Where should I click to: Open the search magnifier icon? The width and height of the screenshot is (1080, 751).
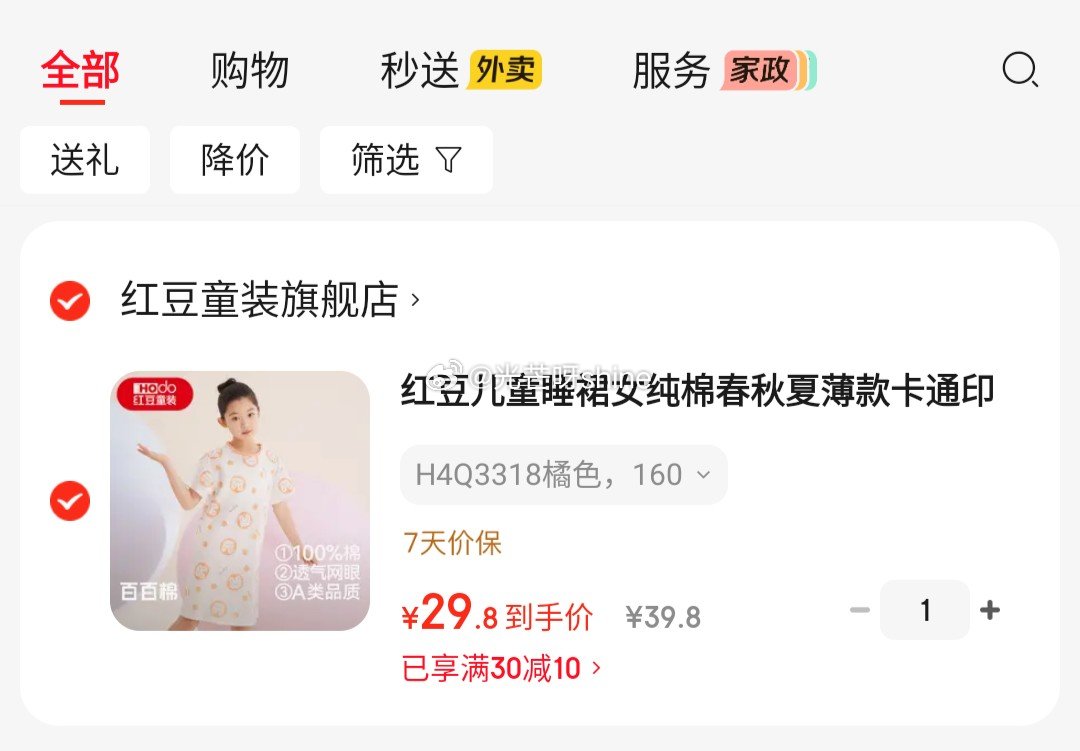1020,71
